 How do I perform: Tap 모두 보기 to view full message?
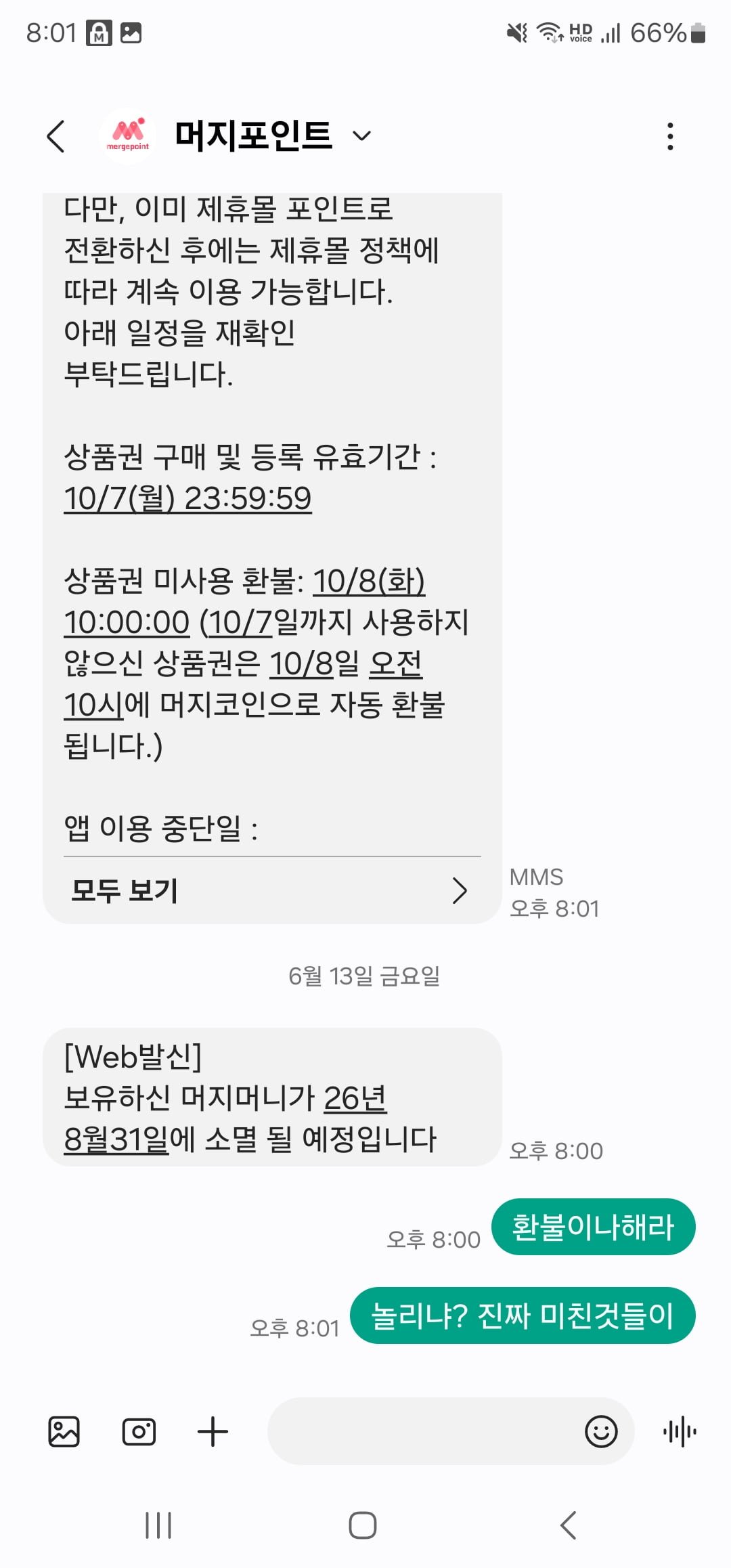point(271,890)
